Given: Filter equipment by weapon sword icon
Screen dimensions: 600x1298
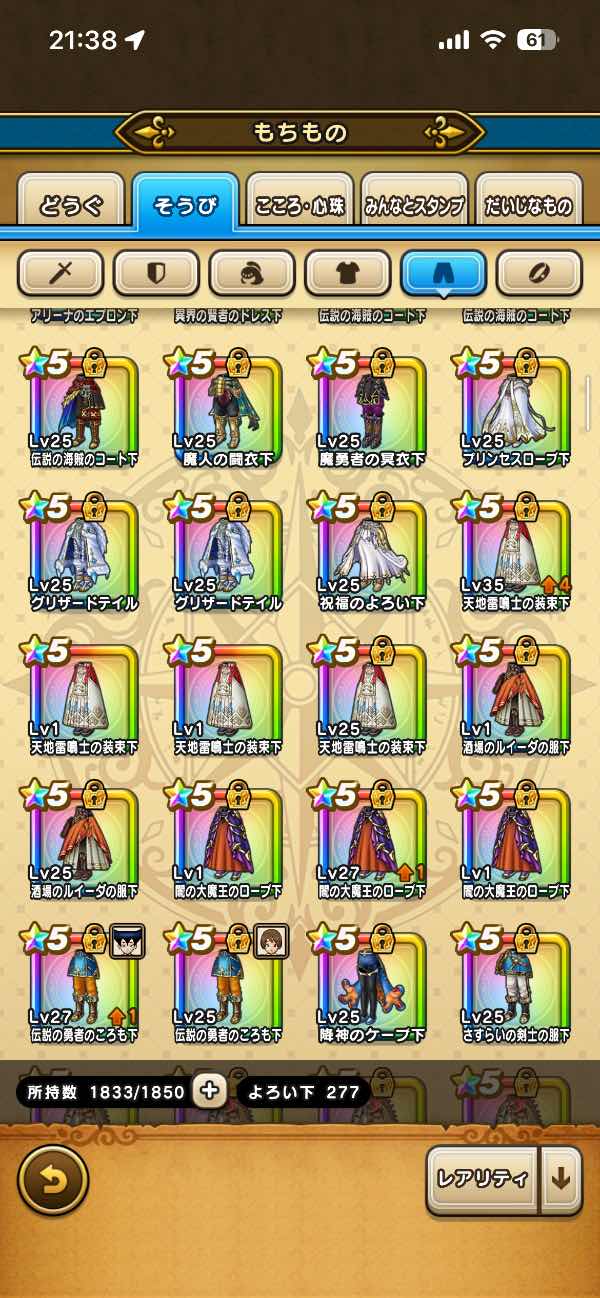Looking at the screenshot, I should point(61,271).
